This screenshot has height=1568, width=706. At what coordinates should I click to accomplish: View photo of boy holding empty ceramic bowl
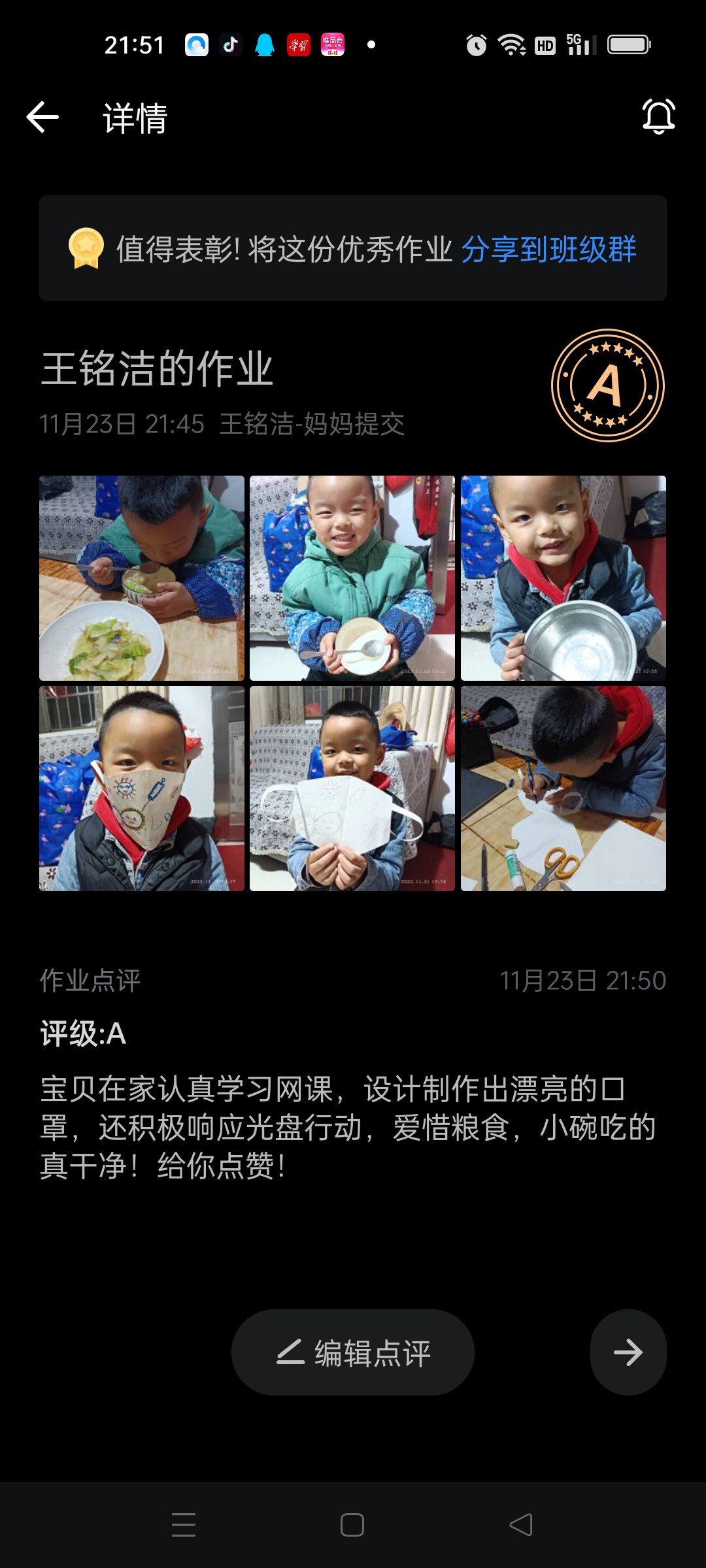click(x=352, y=578)
